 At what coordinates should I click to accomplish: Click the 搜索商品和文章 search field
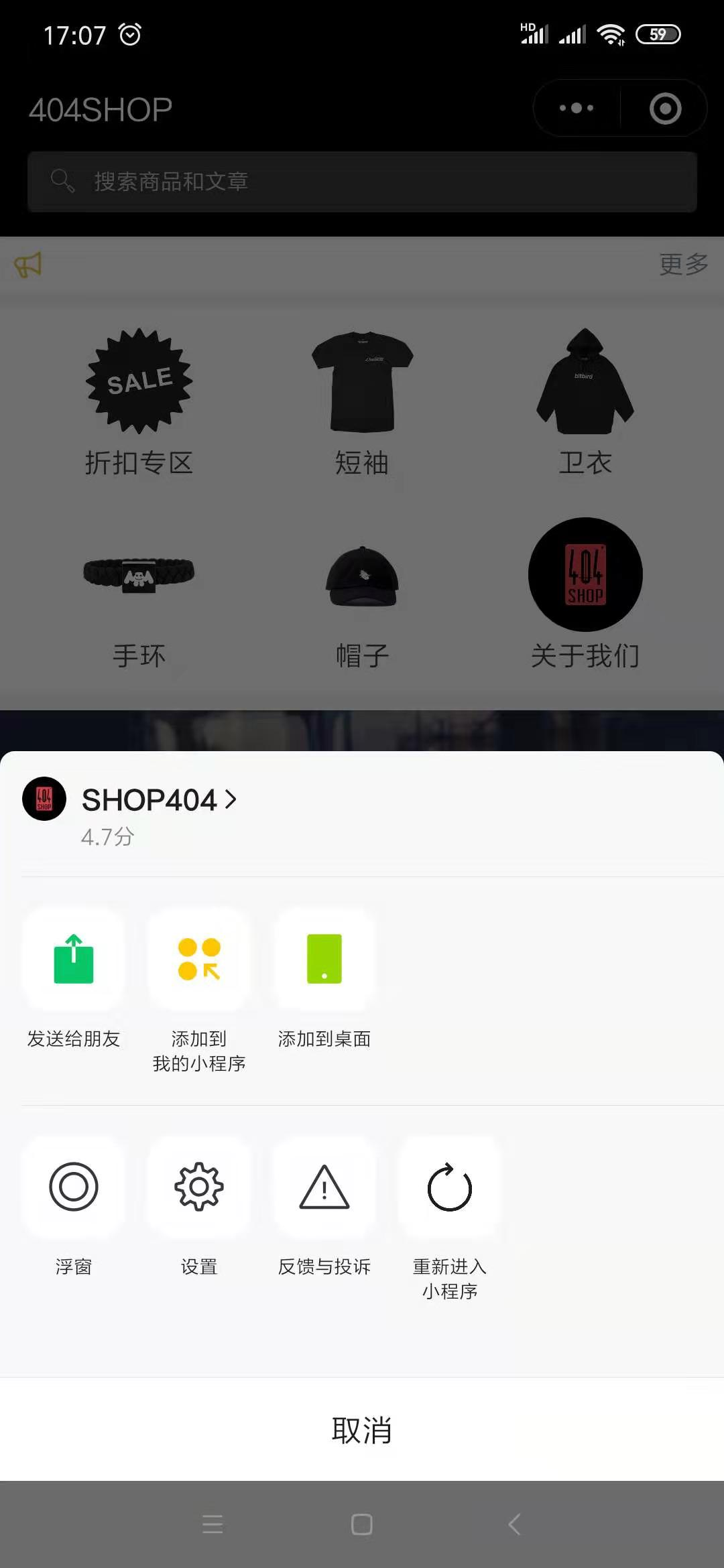click(362, 180)
